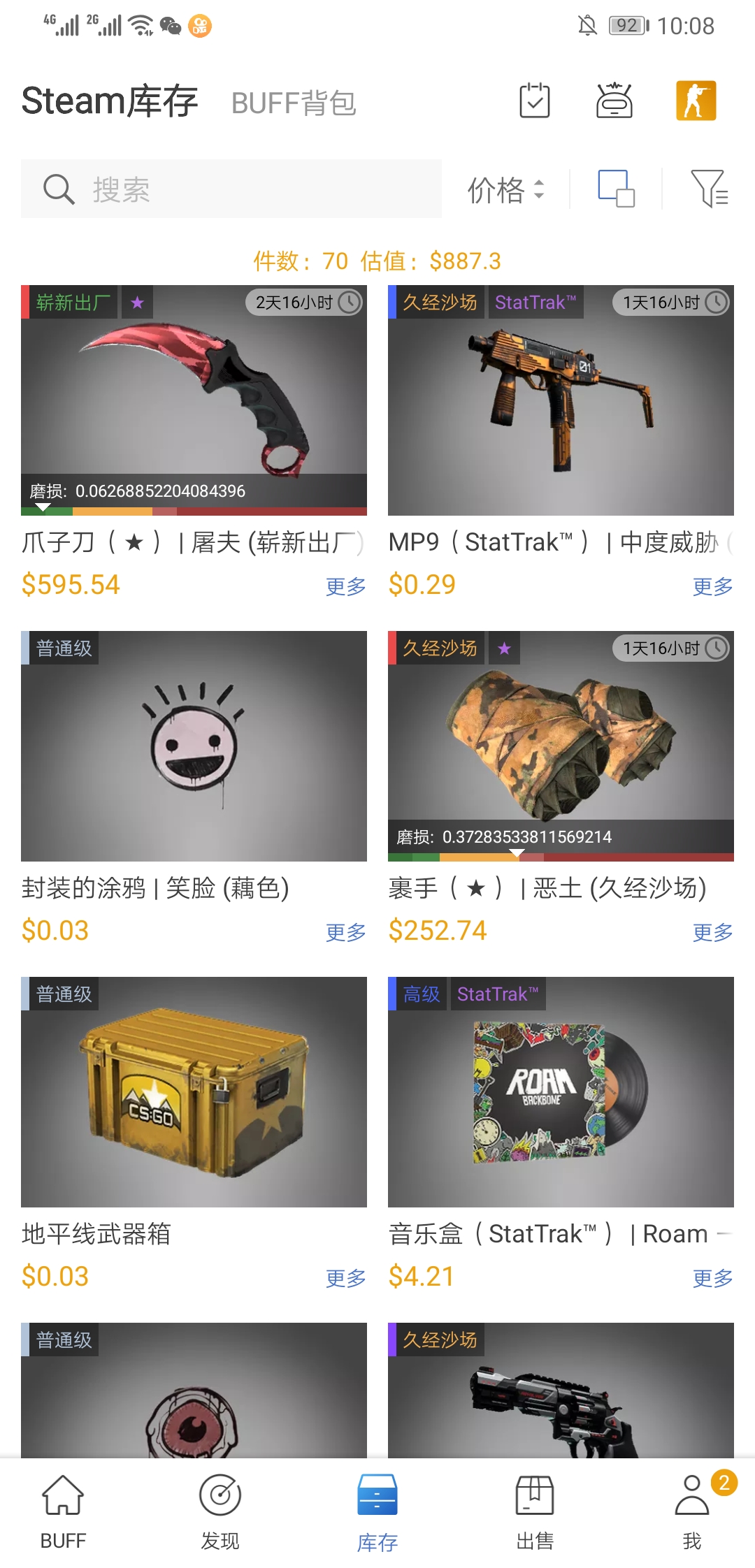Open the 我 profile tab

pos(692,1512)
